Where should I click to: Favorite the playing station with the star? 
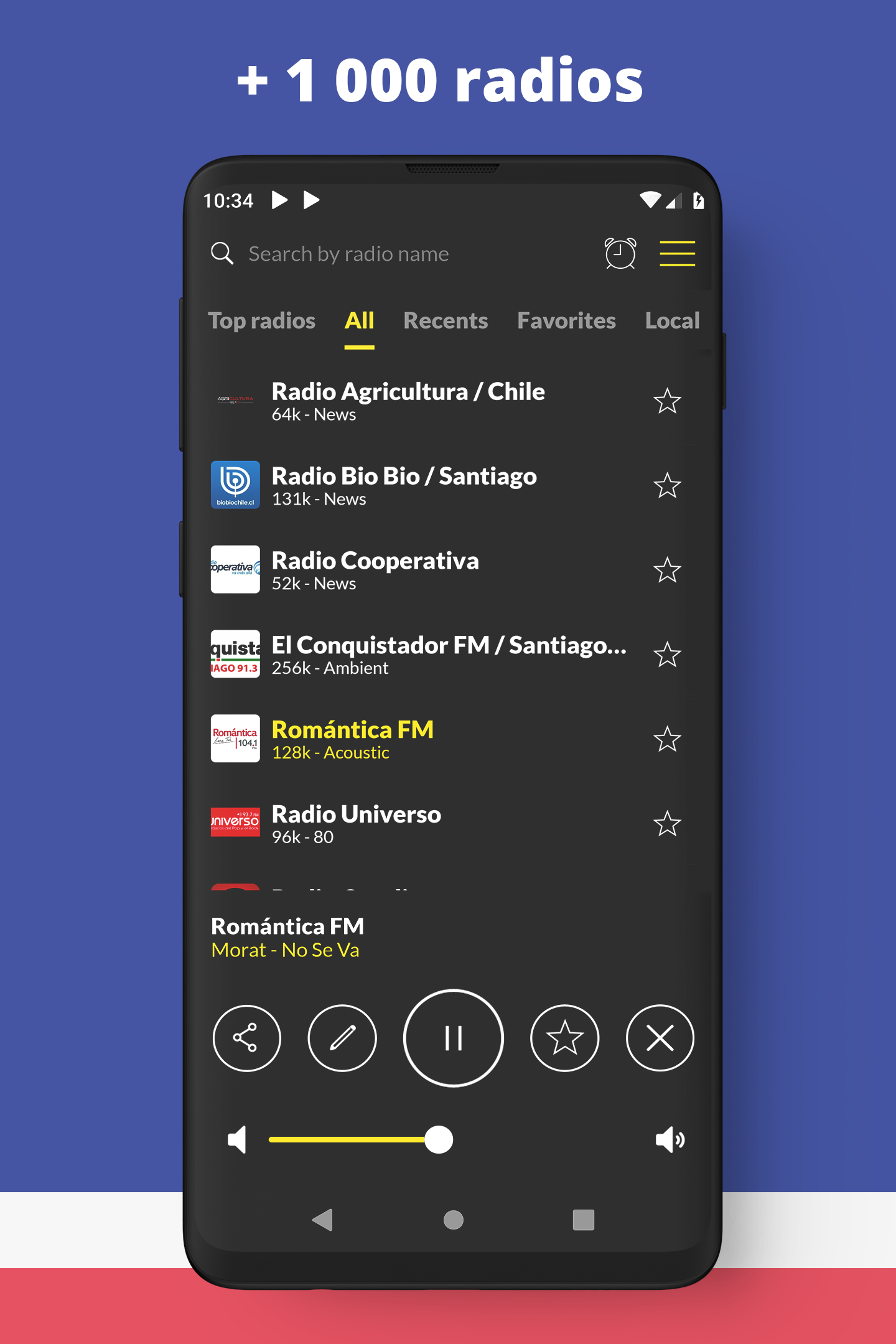coord(564,1038)
